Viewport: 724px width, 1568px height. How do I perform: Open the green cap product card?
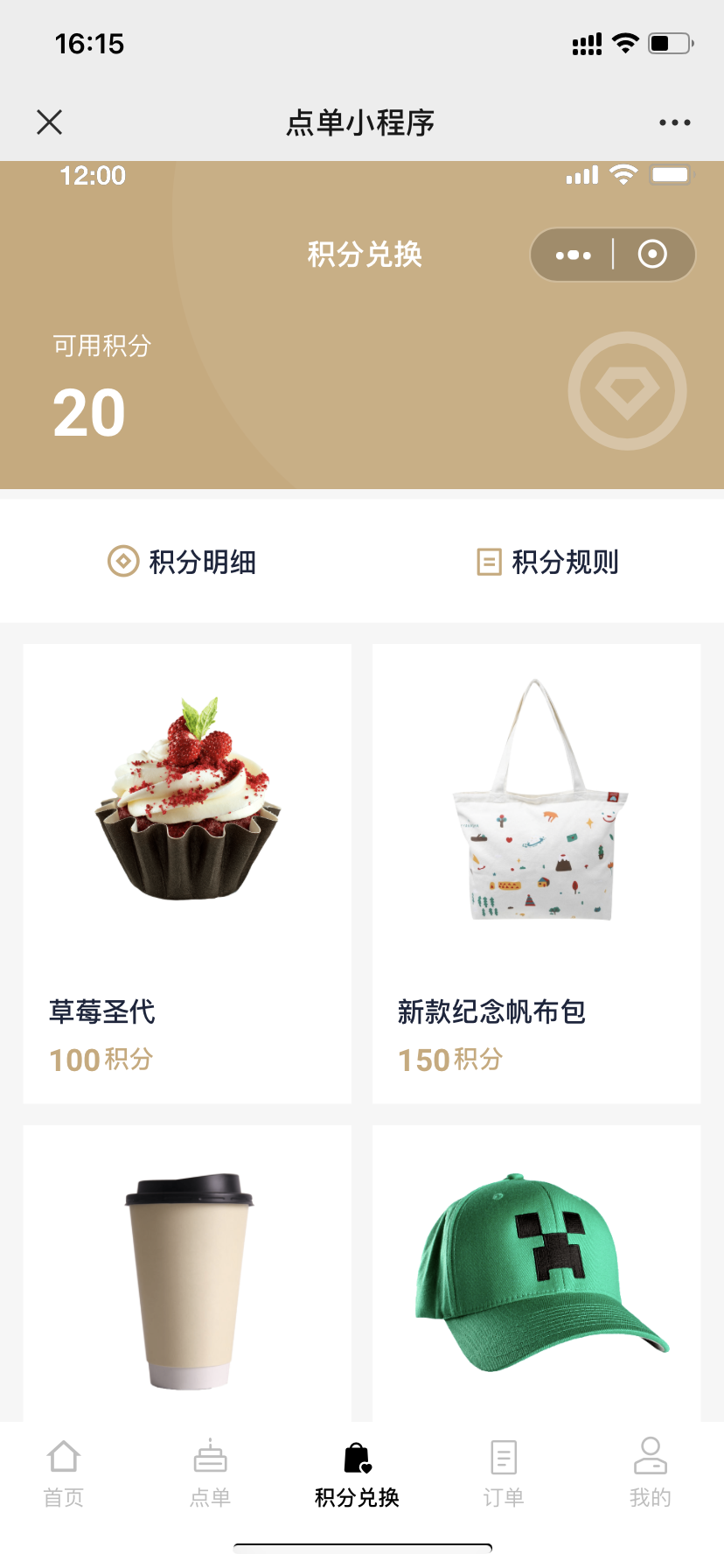tap(536, 1277)
